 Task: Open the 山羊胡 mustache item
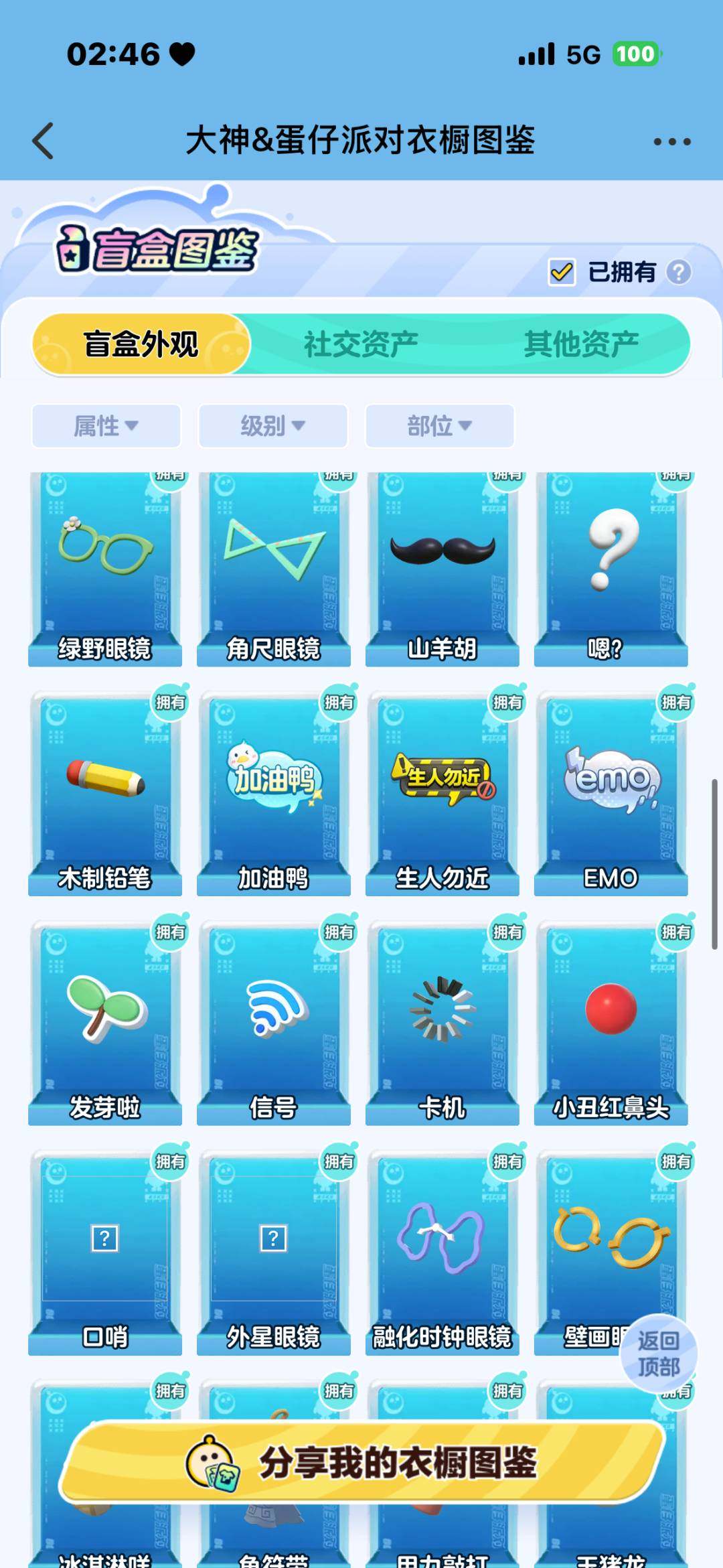(442, 566)
